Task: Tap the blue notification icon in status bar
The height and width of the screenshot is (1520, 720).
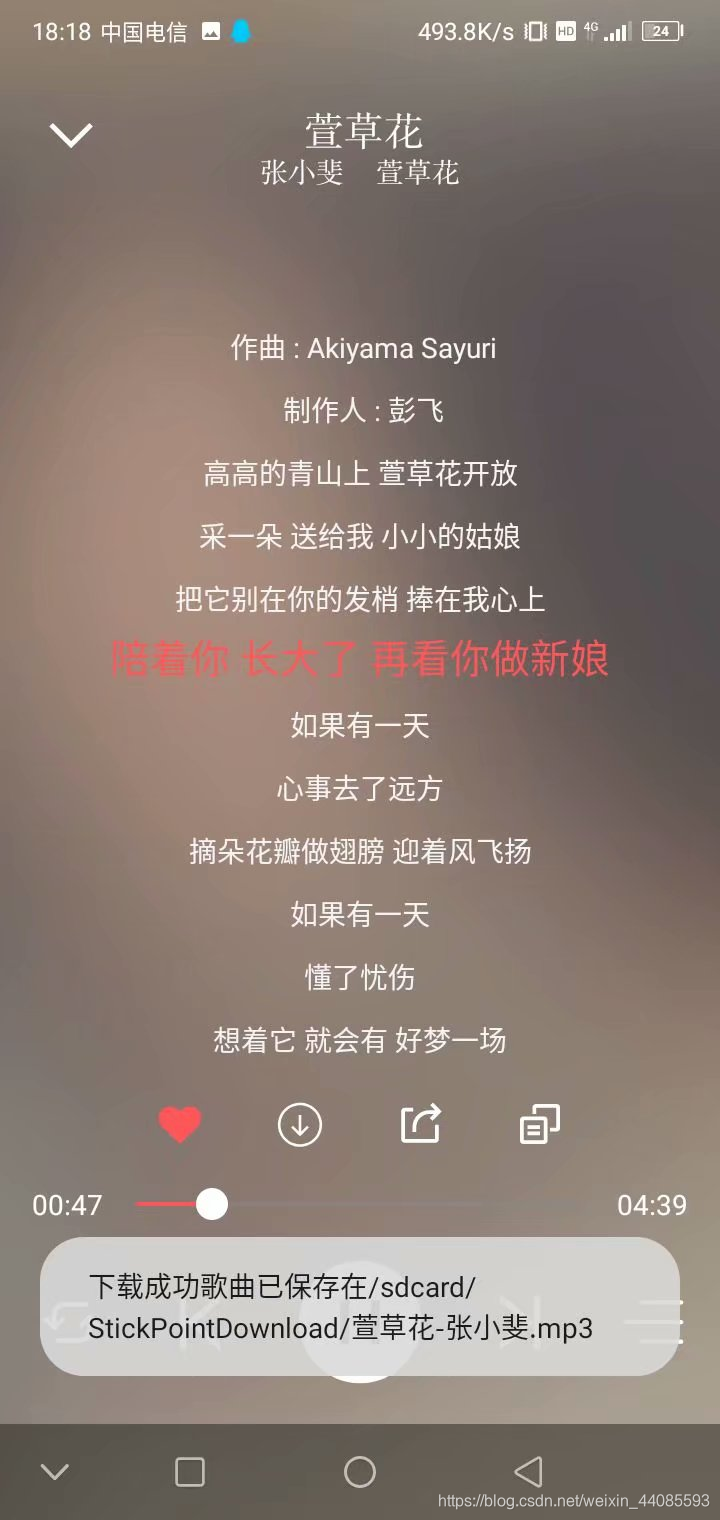Action: click(238, 31)
